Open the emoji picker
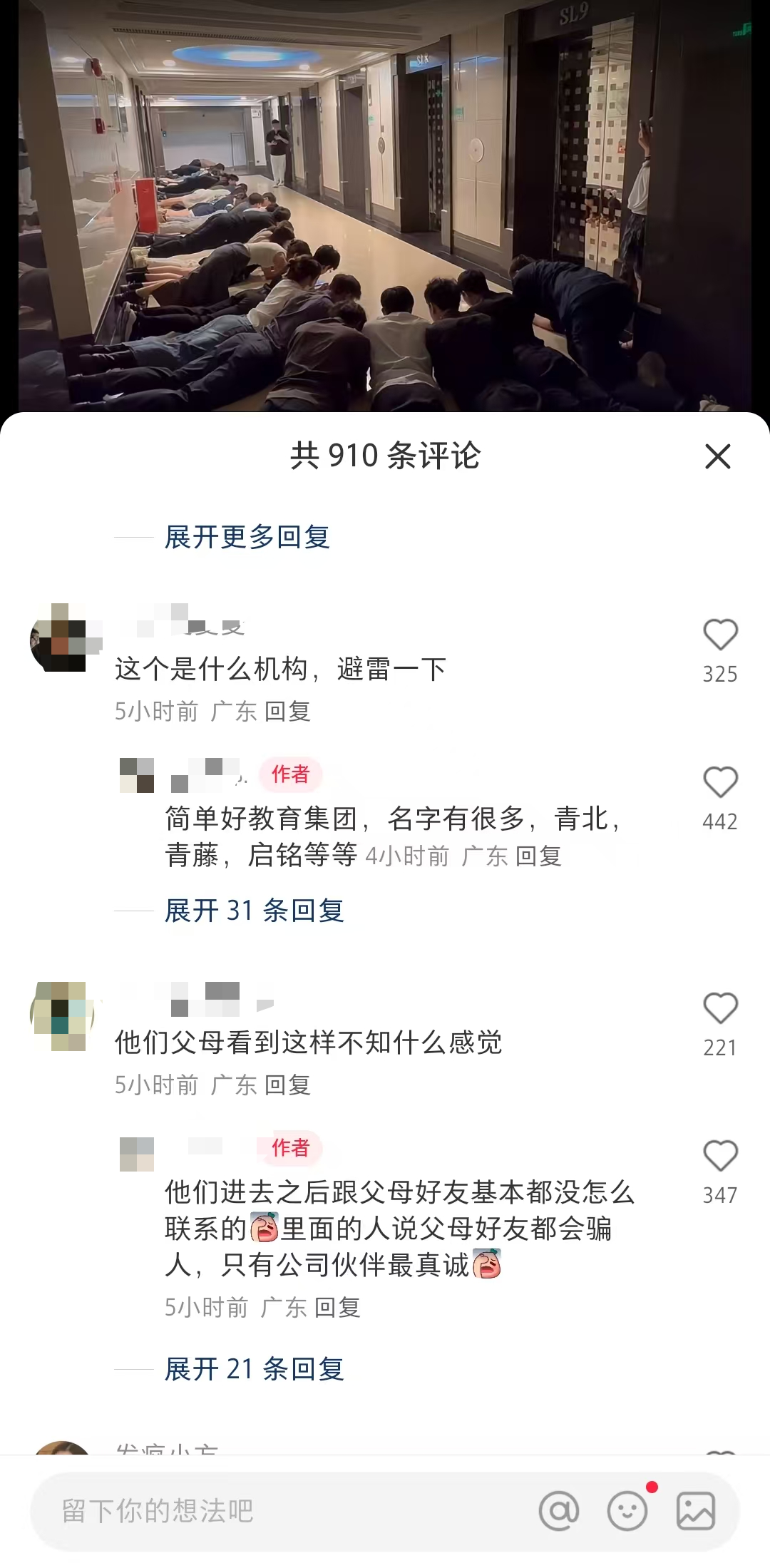The height and width of the screenshot is (1568, 770). (x=627, y=1511)
